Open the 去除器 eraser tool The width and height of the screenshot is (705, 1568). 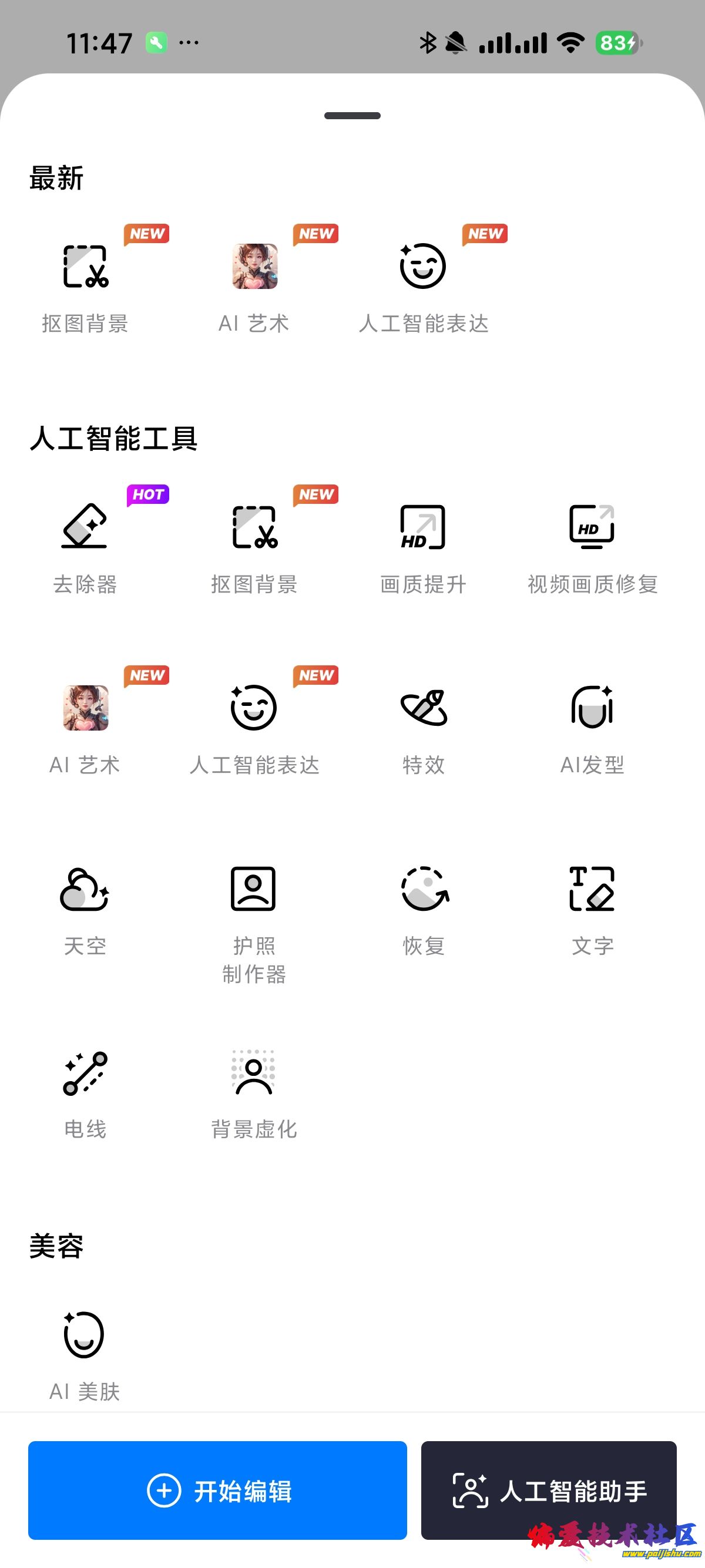tap(85, 527)
